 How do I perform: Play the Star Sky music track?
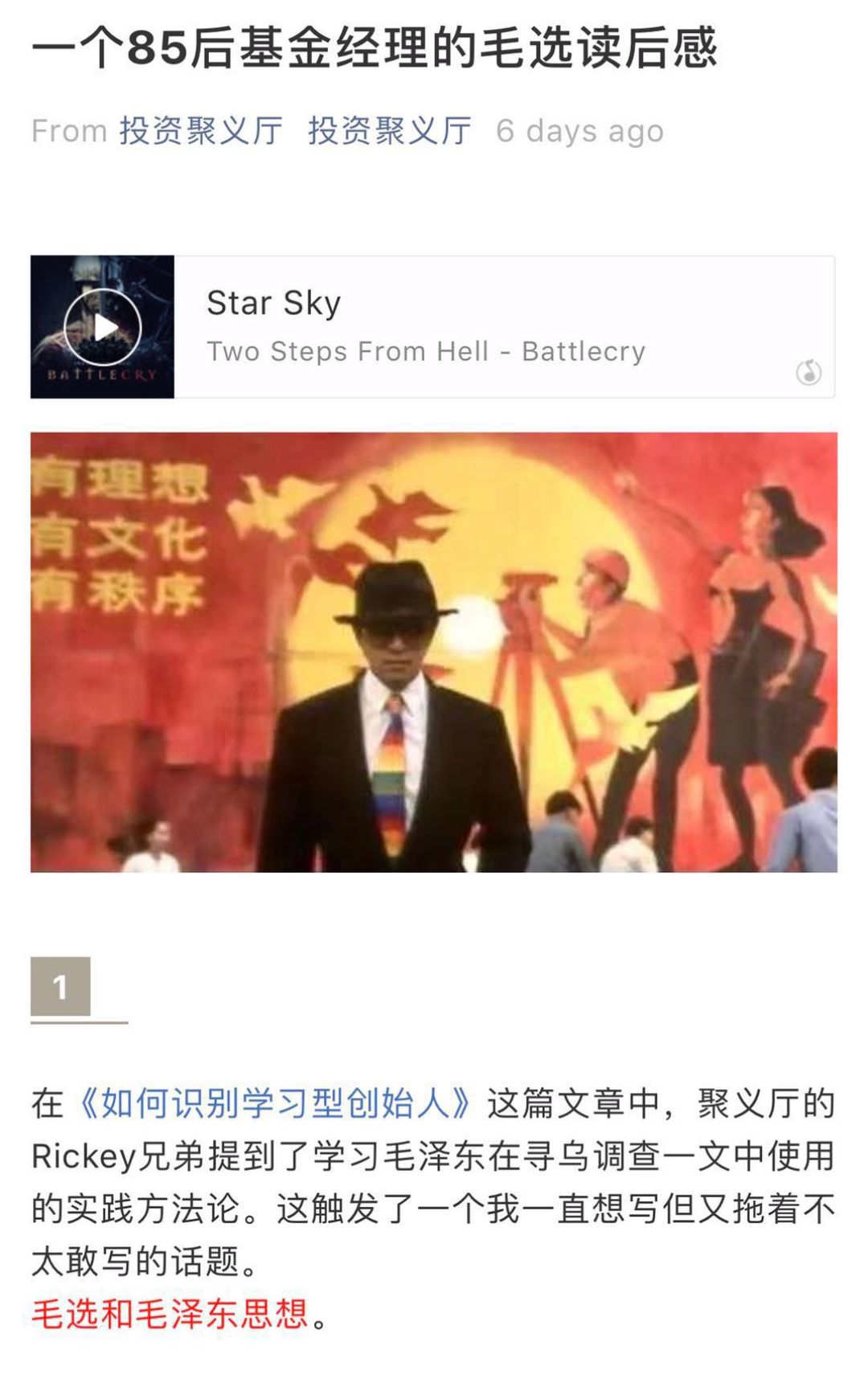click(x=103, y=327)
